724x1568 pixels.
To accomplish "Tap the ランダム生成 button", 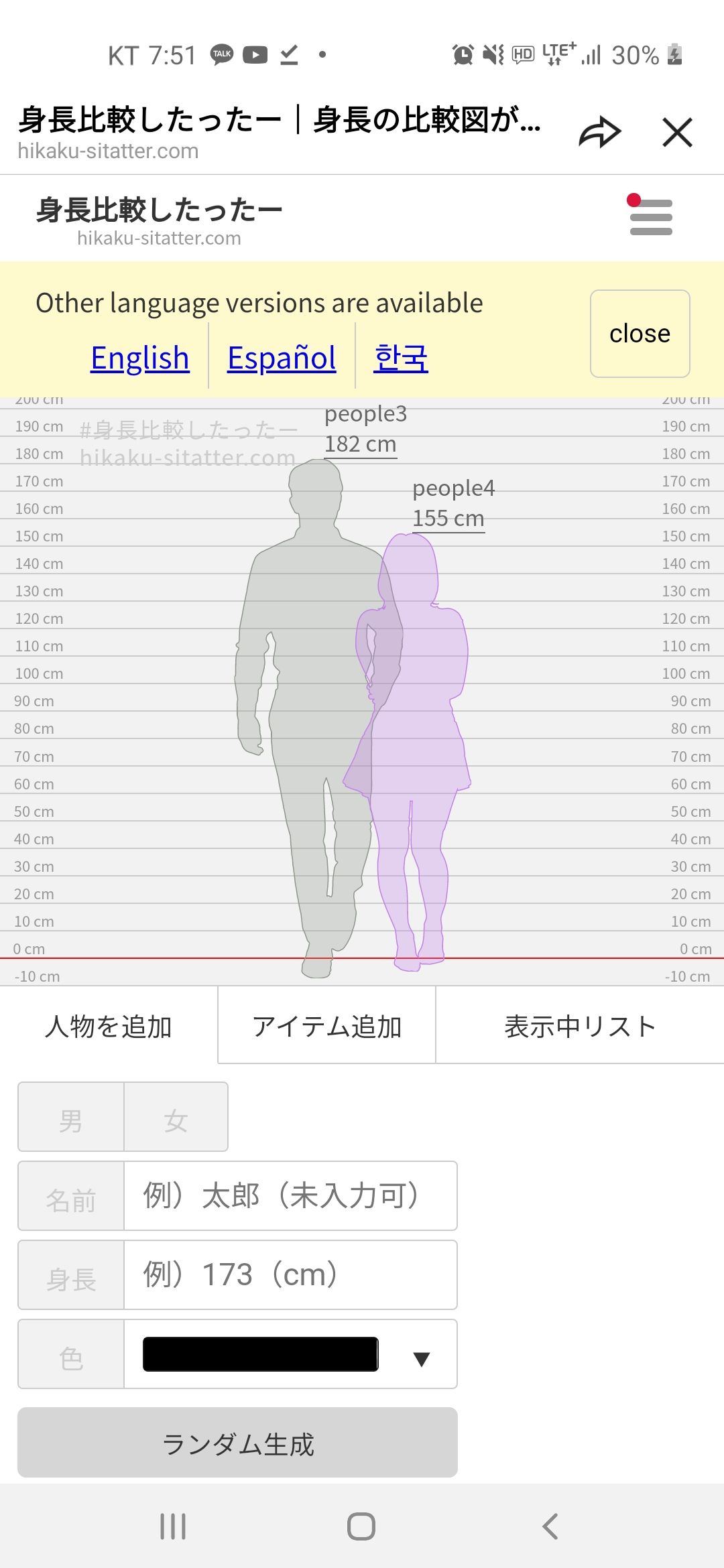I will (237, 1443).
